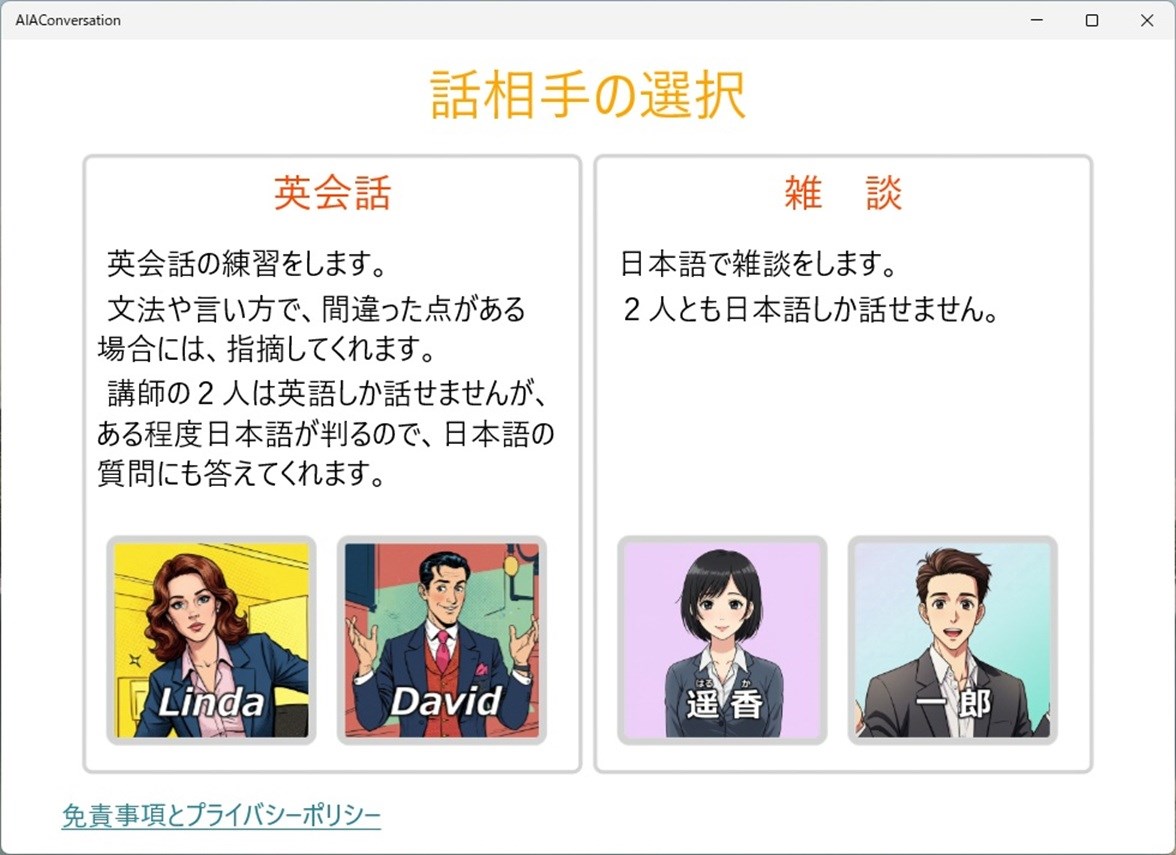The image size is (1176, 855).
Task: Pick 遥香 for Japanese chat
Action: 722,640
